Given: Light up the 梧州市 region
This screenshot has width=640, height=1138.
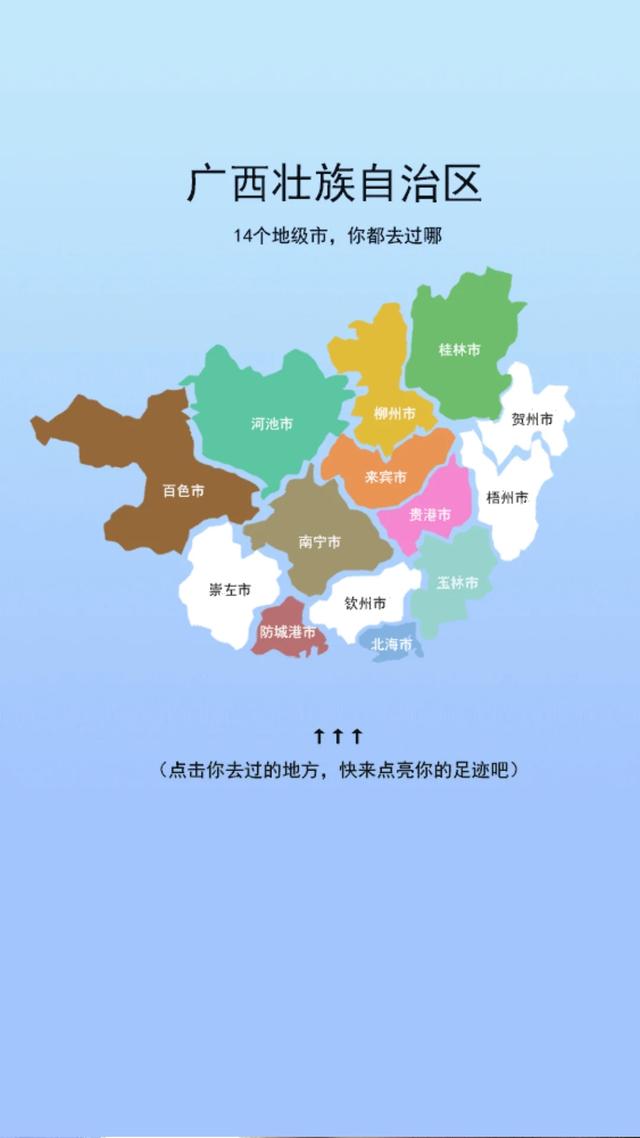Looking at the screenshot, I should tap(507, 497).
